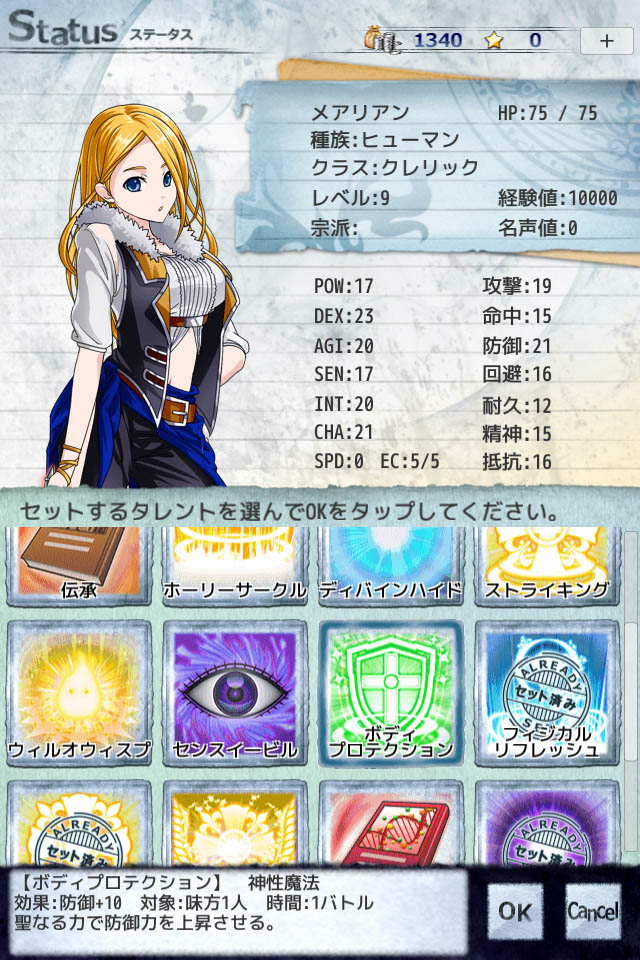Confirm the talent with OK
Image resolution: width=640 pixels, height=960 pixels.
(515, 911)
